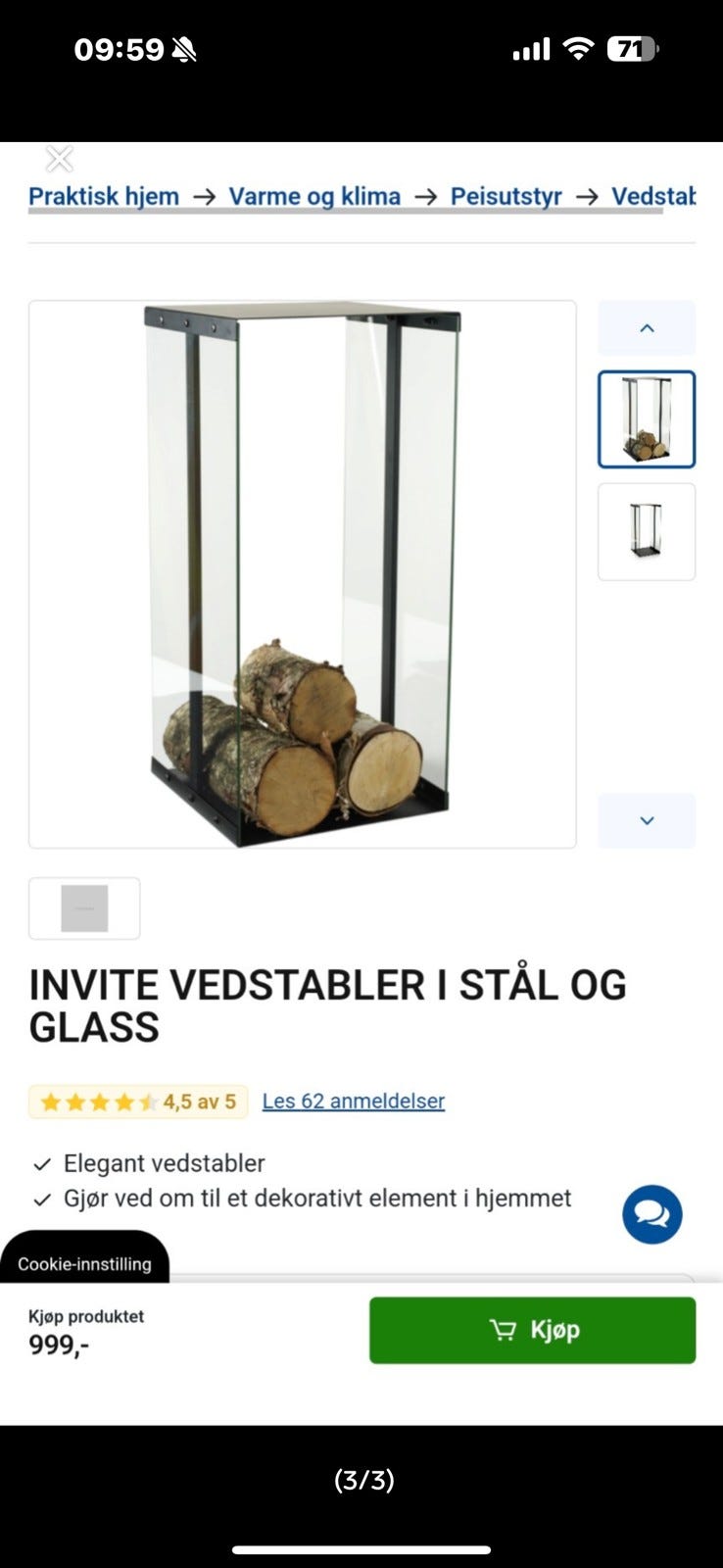Viewport: 723px width, 1568px height.
Task: Expand the breadcrumb arrow after Peisutstyr
Action: (x=589, y=195)
